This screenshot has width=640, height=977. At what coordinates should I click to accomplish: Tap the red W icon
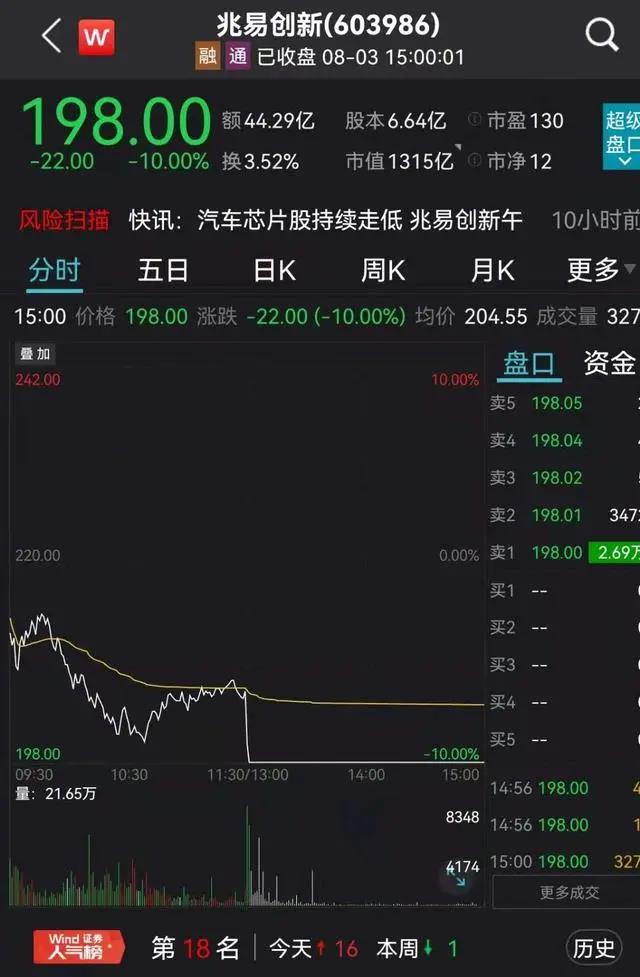click(97, 38)
